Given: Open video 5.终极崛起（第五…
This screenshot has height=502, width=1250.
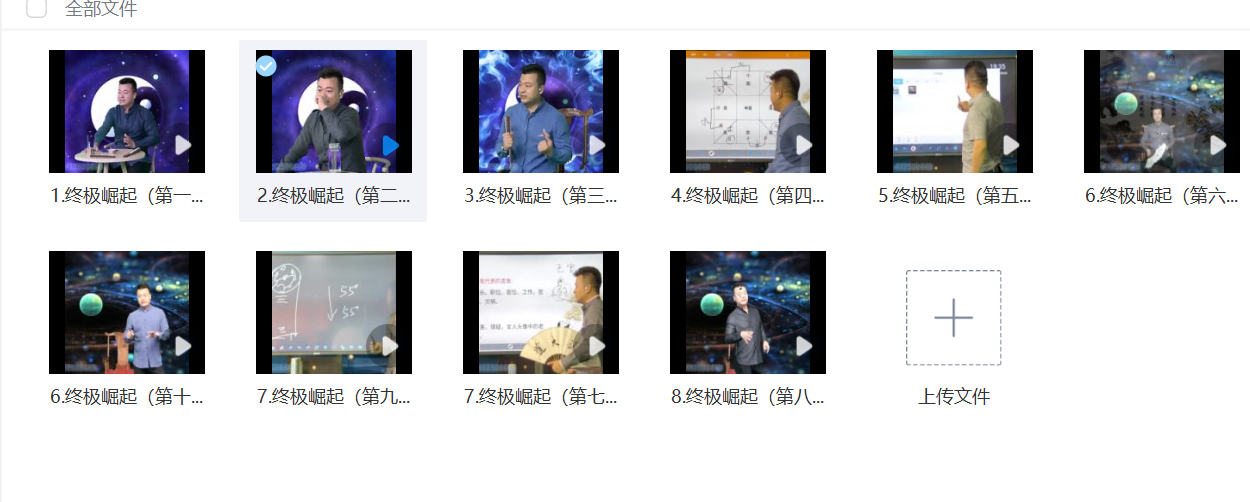Looking at the screenshot, I should click(955, 112).
